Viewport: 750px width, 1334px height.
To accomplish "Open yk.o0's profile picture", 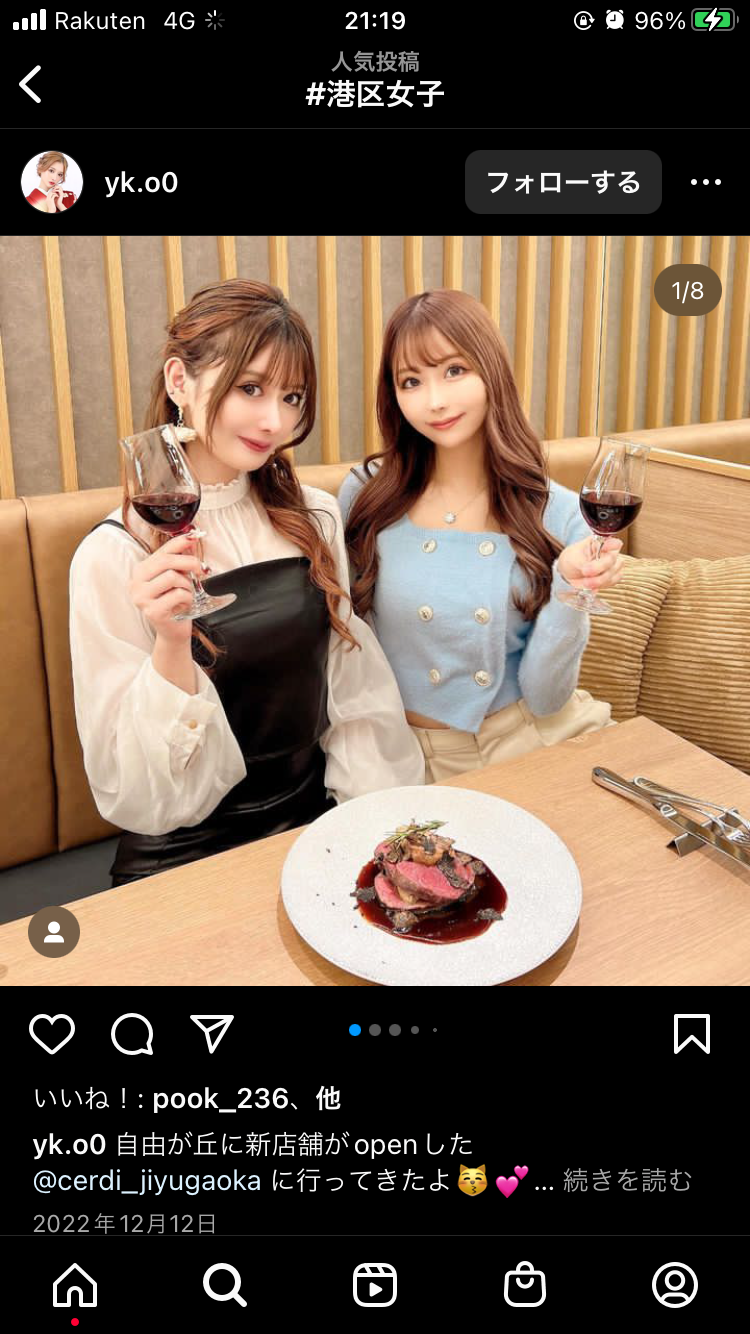I will click(x=52, y=182).
